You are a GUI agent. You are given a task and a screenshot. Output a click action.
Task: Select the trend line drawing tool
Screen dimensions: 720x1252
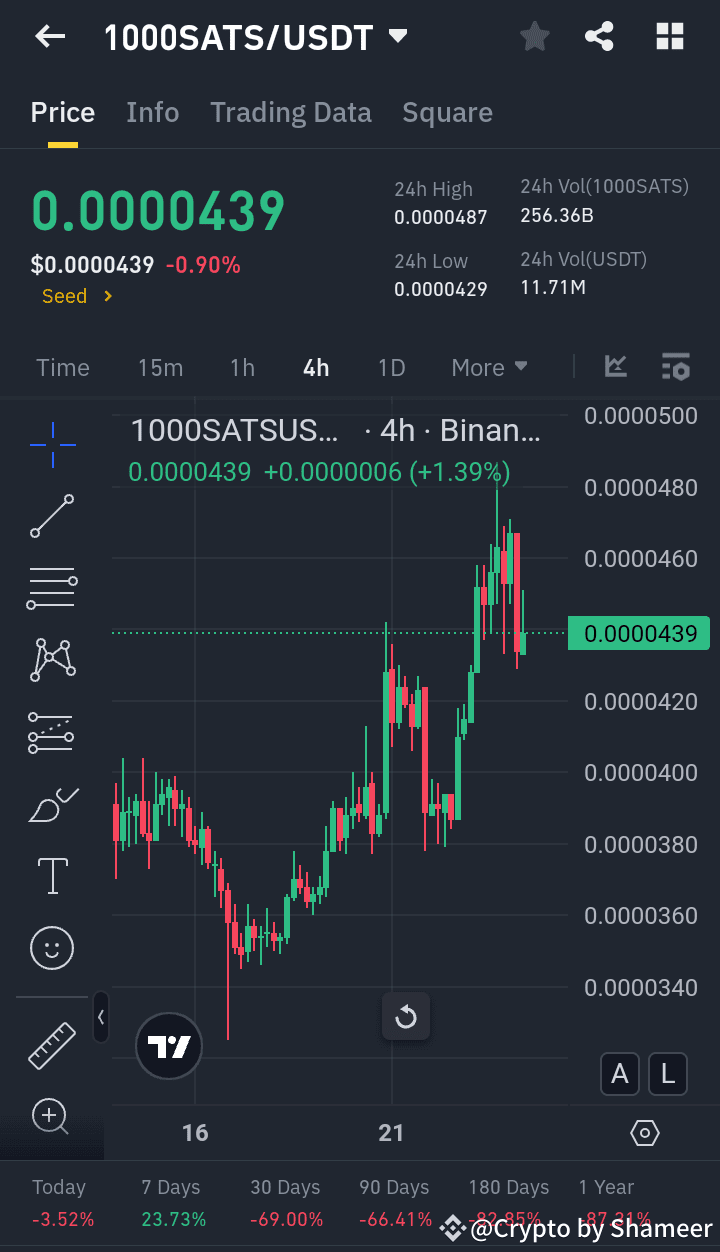[51, 517]
